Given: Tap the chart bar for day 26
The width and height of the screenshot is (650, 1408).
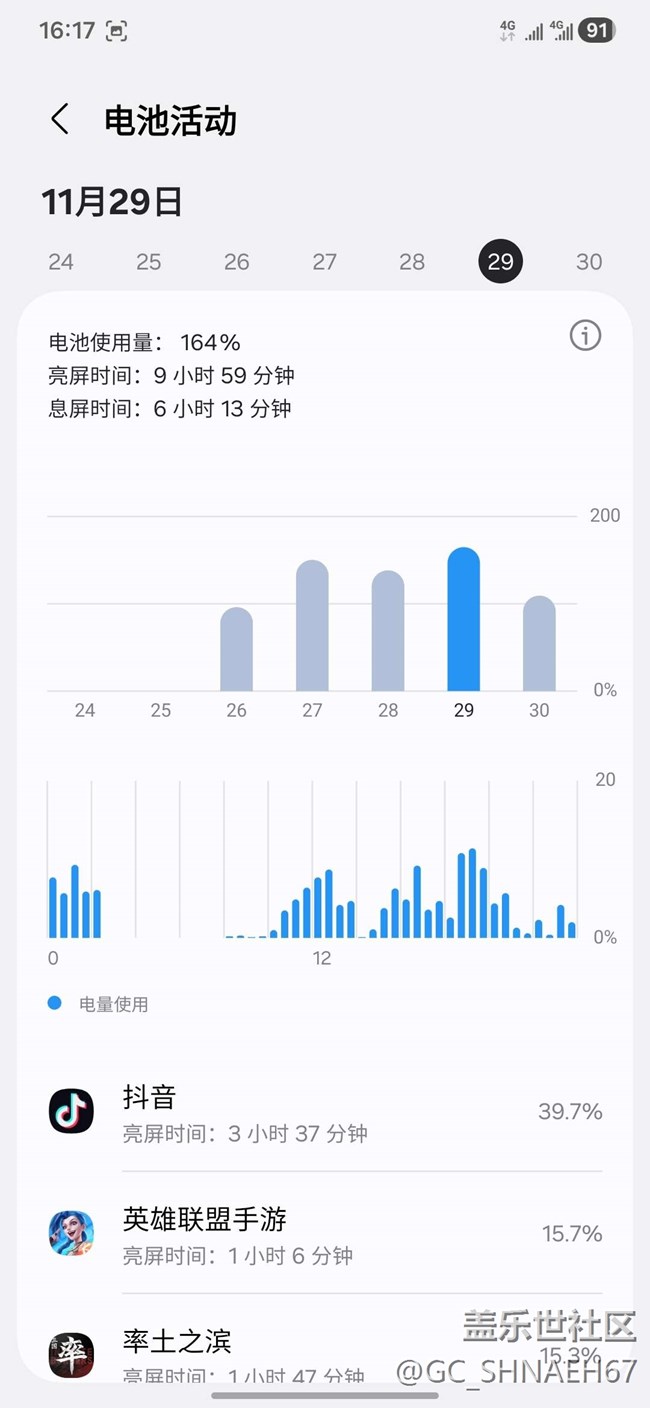Looking at the screenshot, I should 237,650.
